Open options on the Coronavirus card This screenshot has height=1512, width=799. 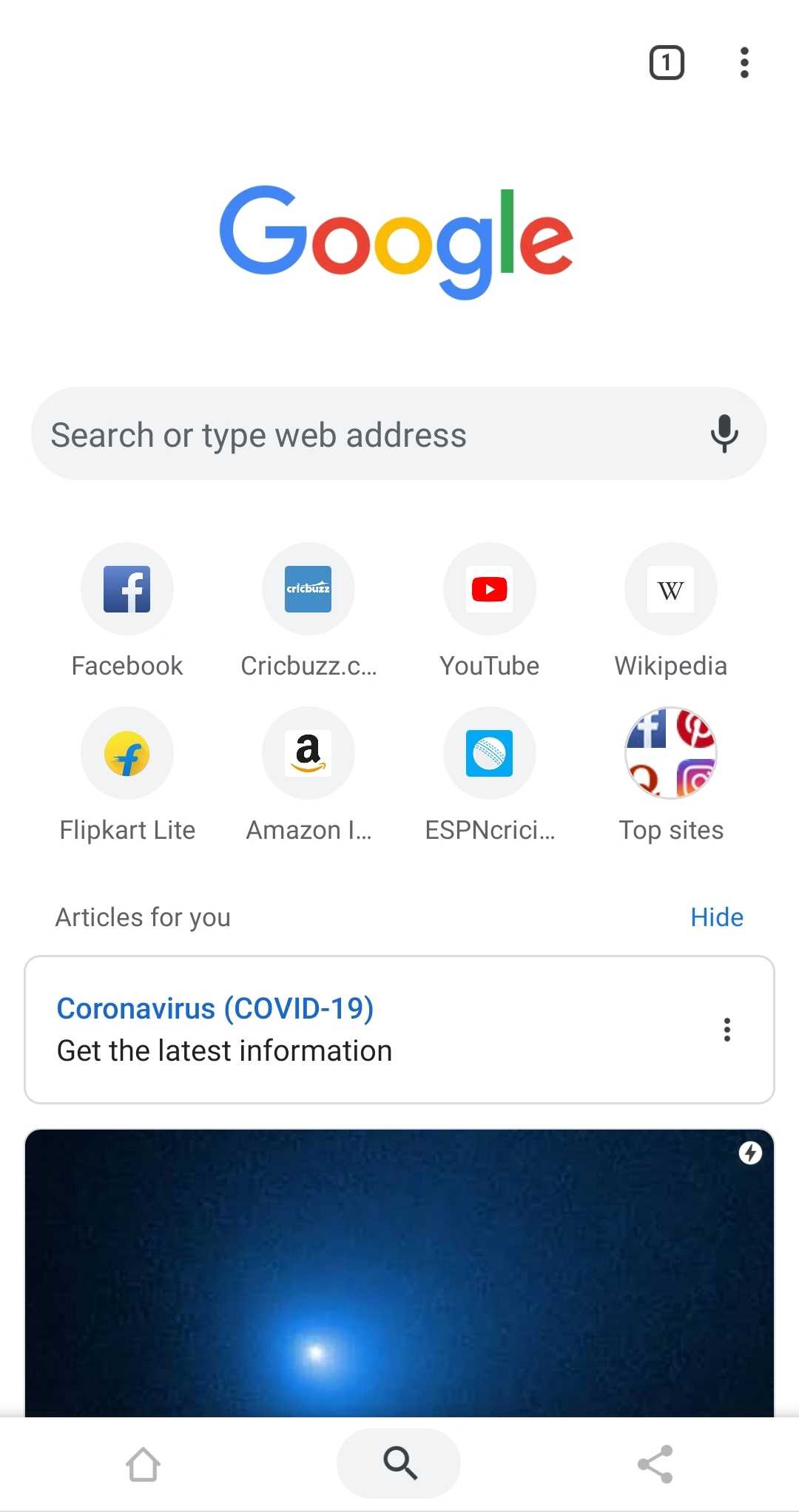click(727, 1029)
